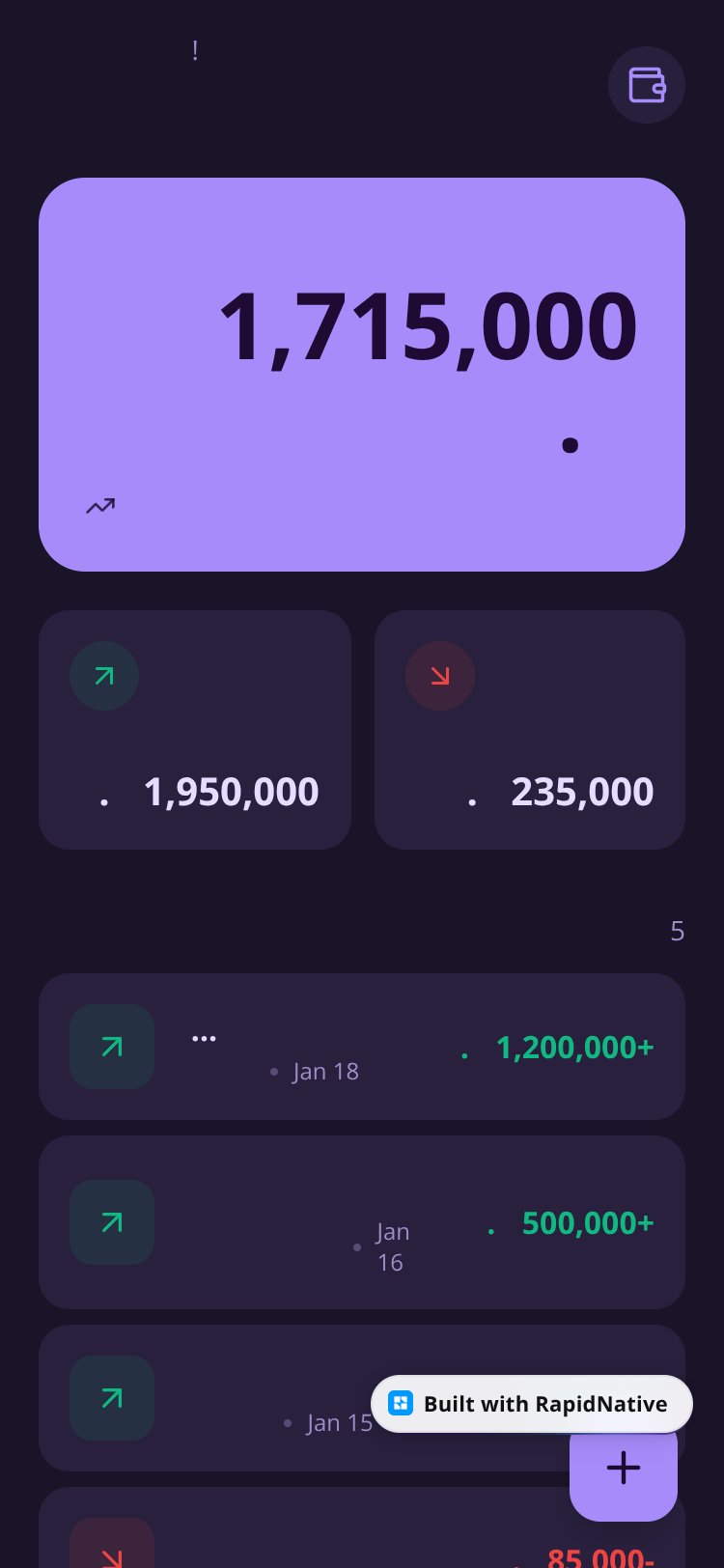
Task: Tap the Built with RapidNative badge
Action: point(532,1404)
